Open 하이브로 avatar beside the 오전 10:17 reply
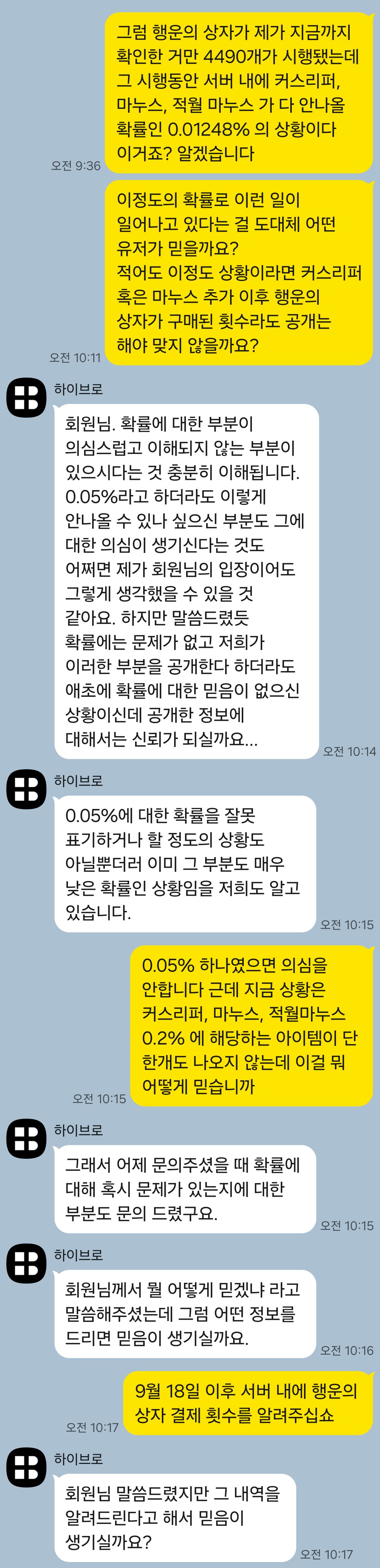 pyautogui.click(x=26, y=1467)
